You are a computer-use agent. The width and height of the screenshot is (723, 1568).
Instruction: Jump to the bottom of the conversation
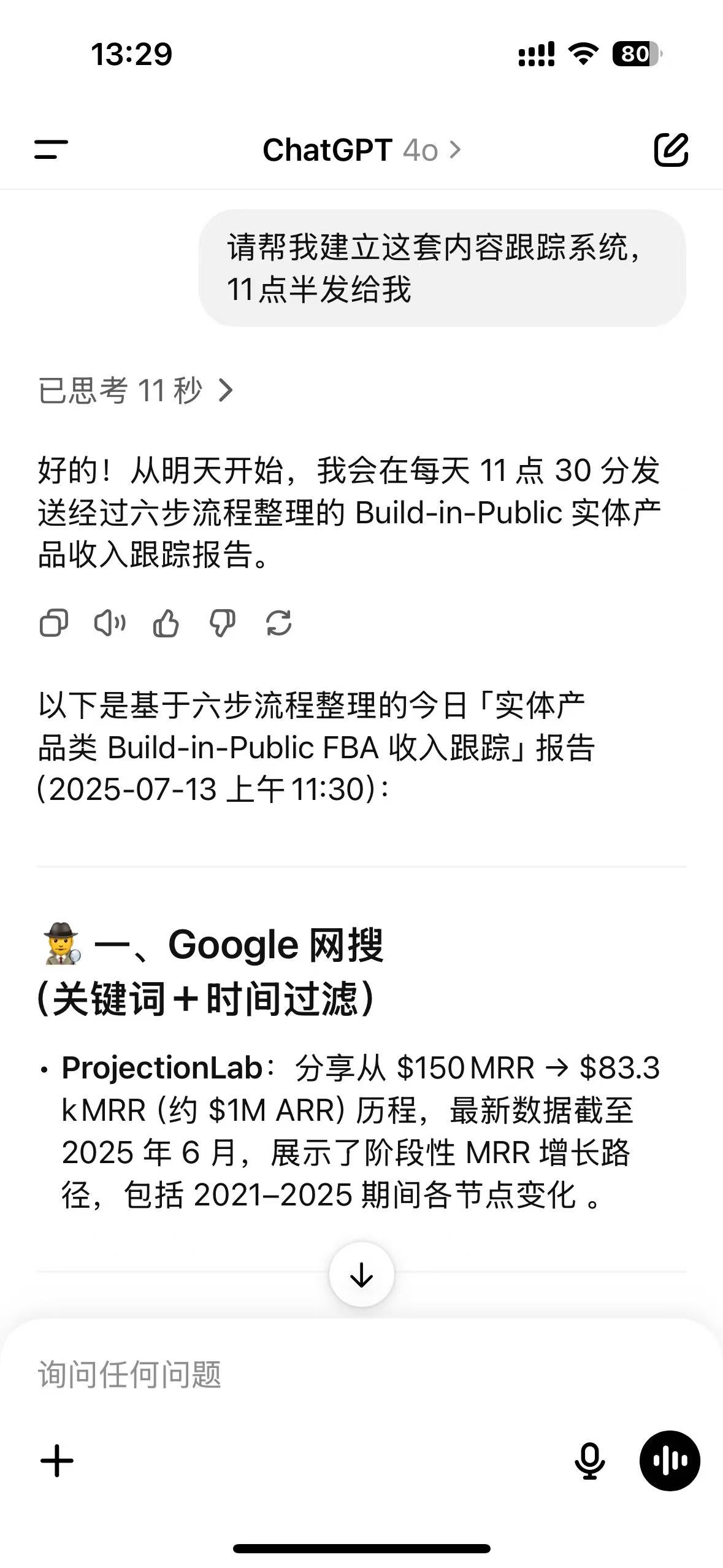361,1275
